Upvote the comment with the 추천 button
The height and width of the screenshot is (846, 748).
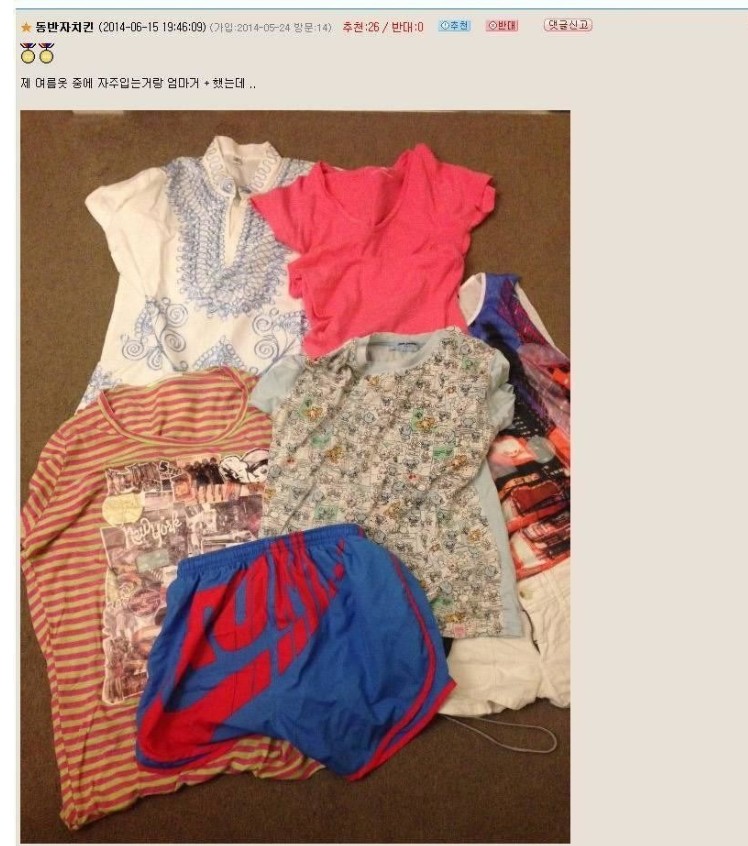coord(455,26)
